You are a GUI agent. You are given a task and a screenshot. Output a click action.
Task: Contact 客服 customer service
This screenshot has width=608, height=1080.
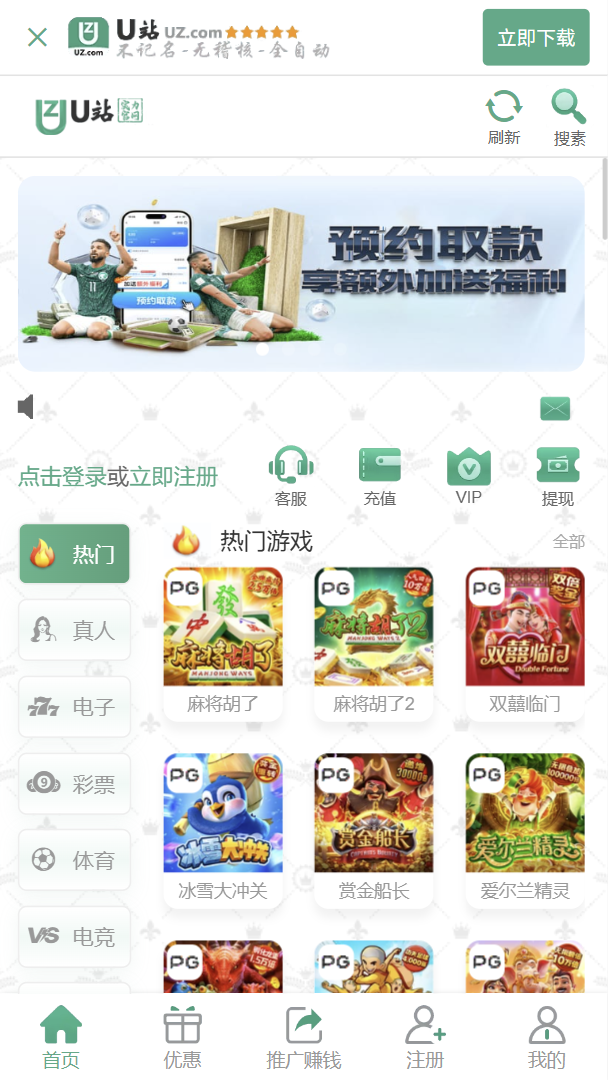point(291,476)
